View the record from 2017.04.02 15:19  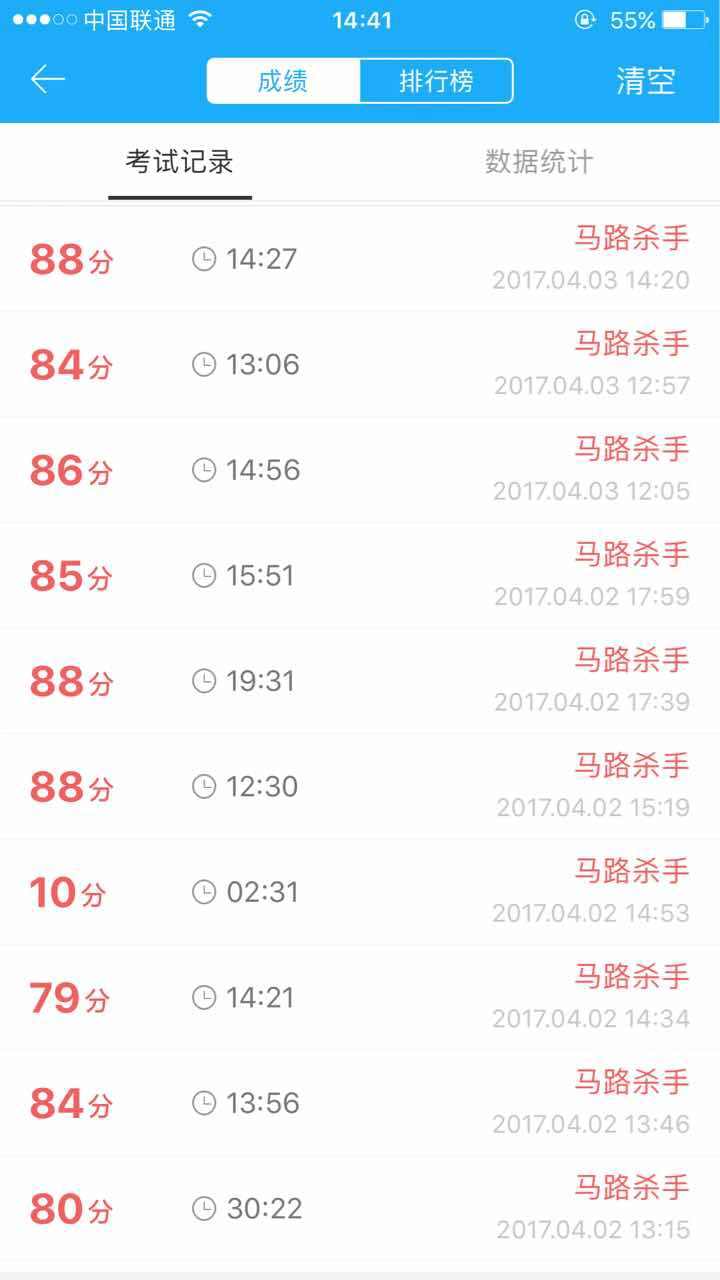[x=360, y=786]
